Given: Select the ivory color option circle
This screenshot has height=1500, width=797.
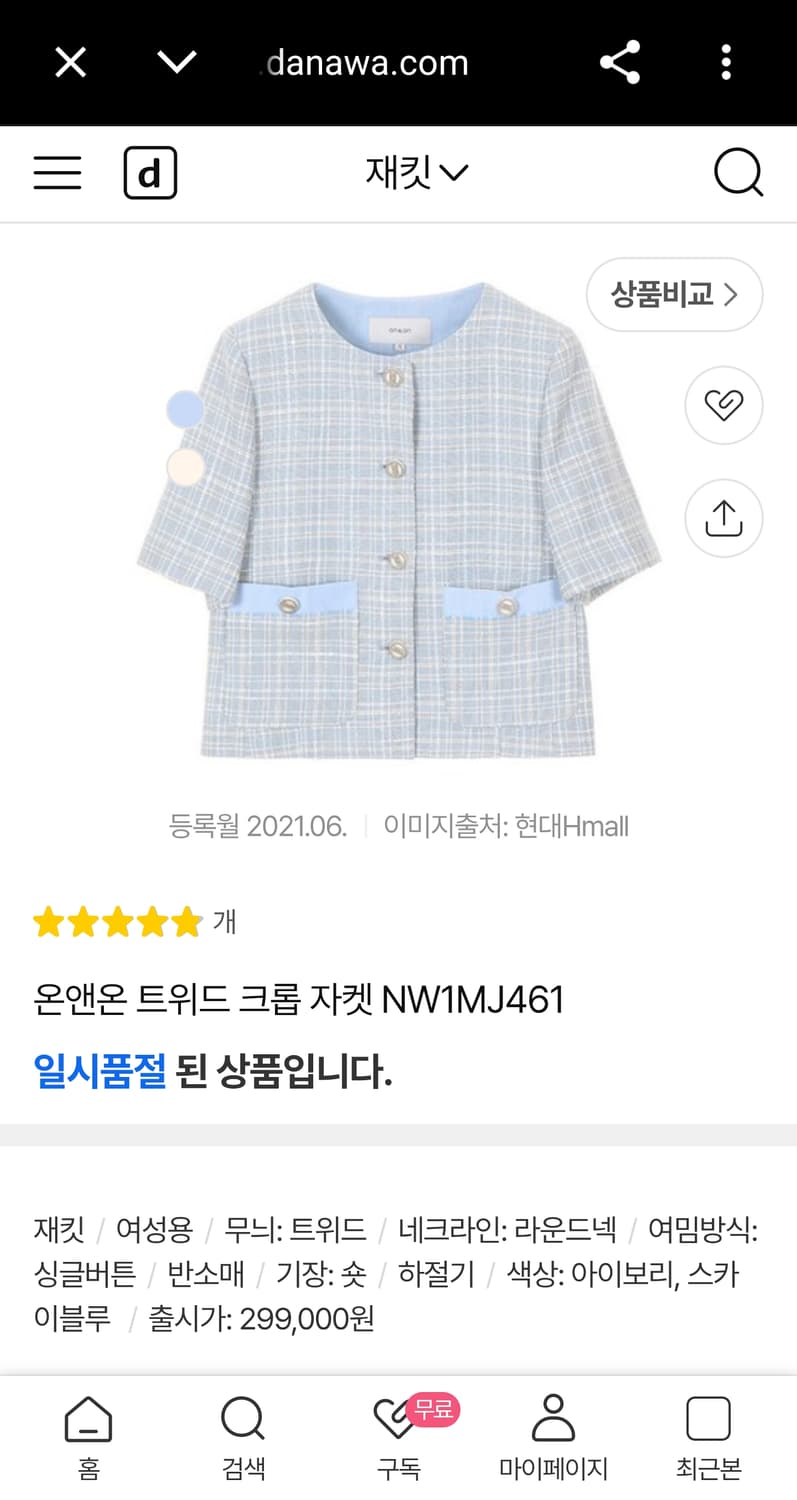Looking at the screenshot, I should pyautogui.click(x=185, y=466).
